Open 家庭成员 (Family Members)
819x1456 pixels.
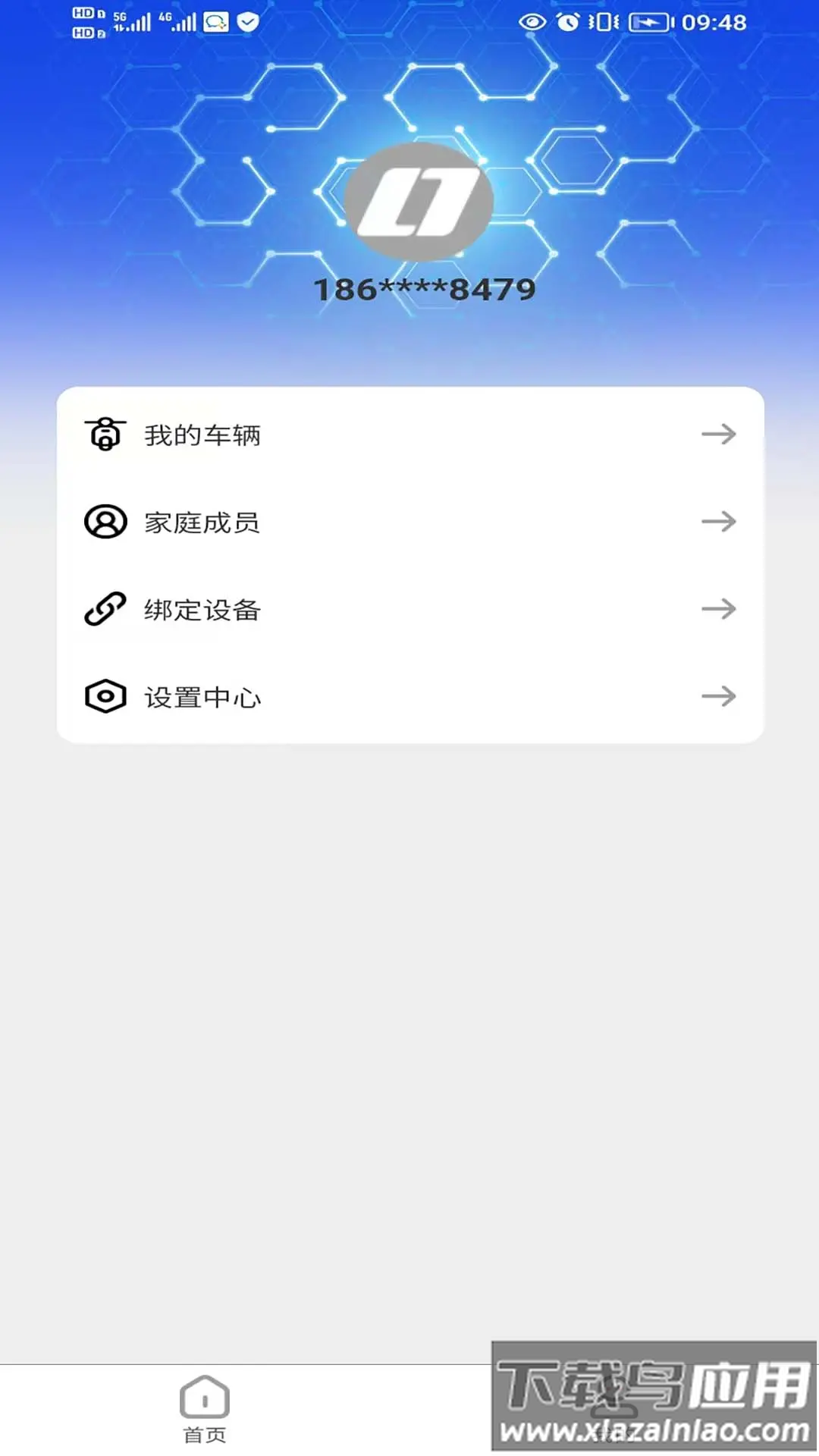pyautogui.click(x=409, y=522)
